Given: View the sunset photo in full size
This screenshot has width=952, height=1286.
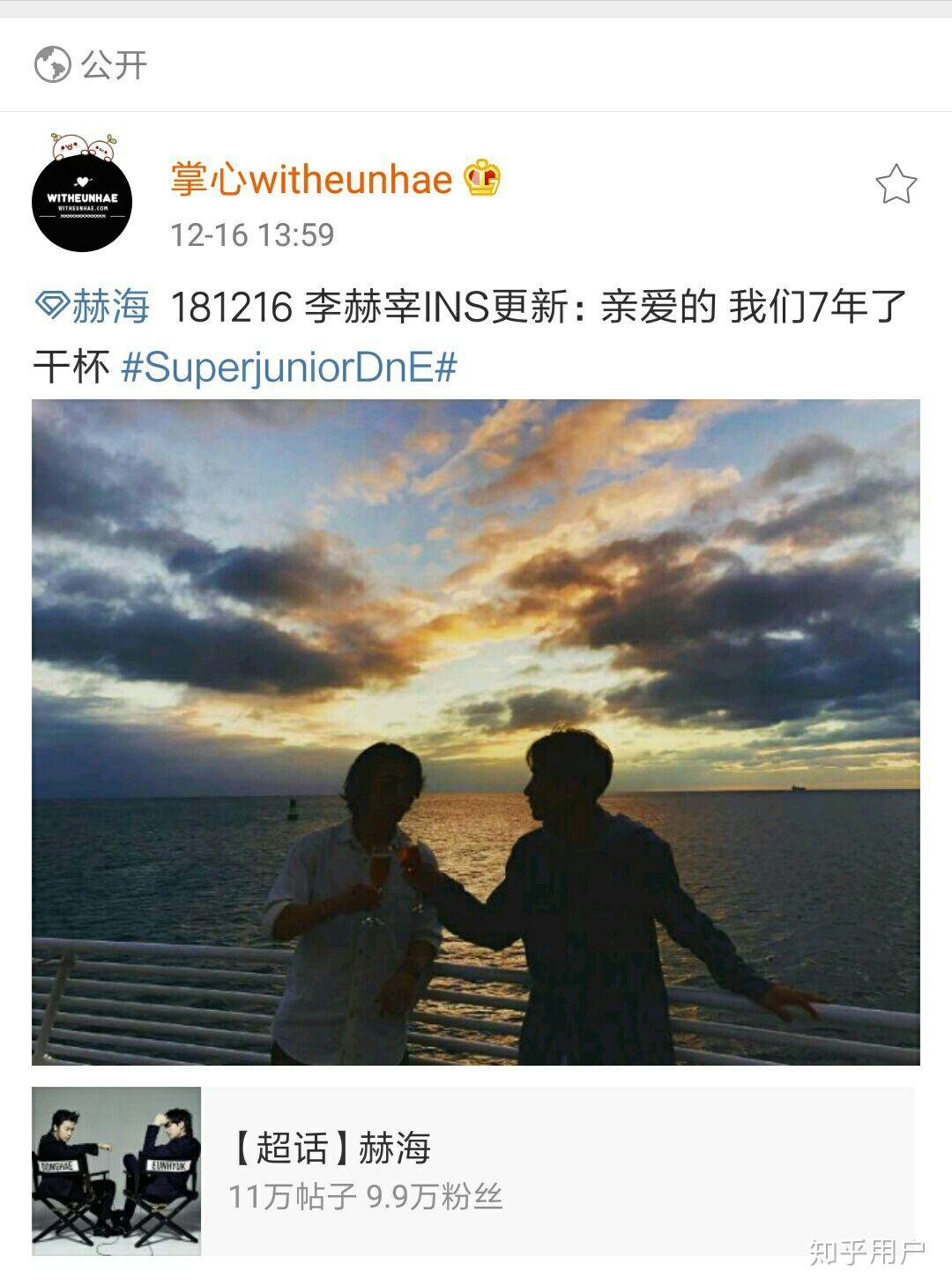Looking at the screenshot, I should pyautogui.click(x=476, y=732).
